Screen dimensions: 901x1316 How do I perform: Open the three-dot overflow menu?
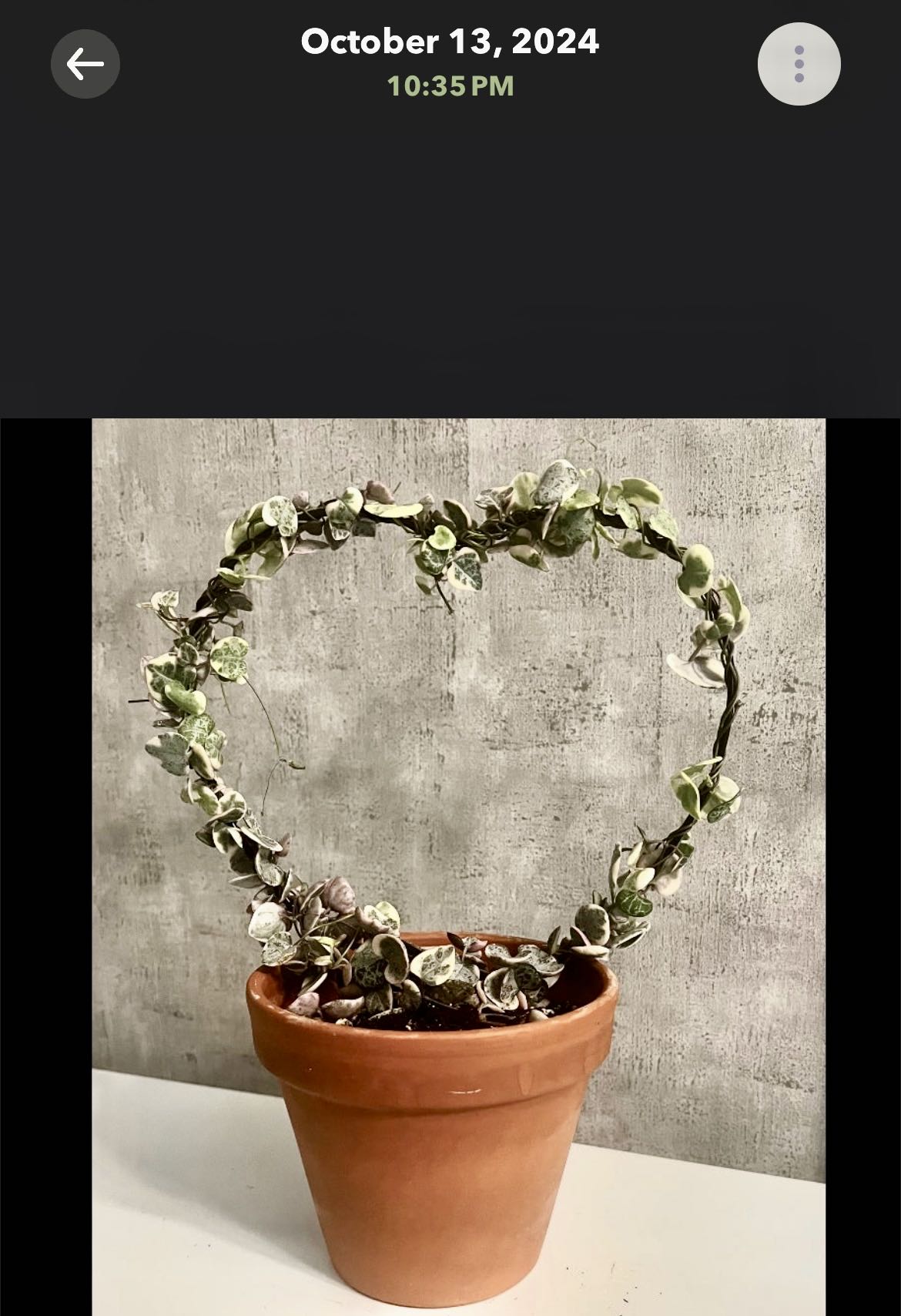799,64
